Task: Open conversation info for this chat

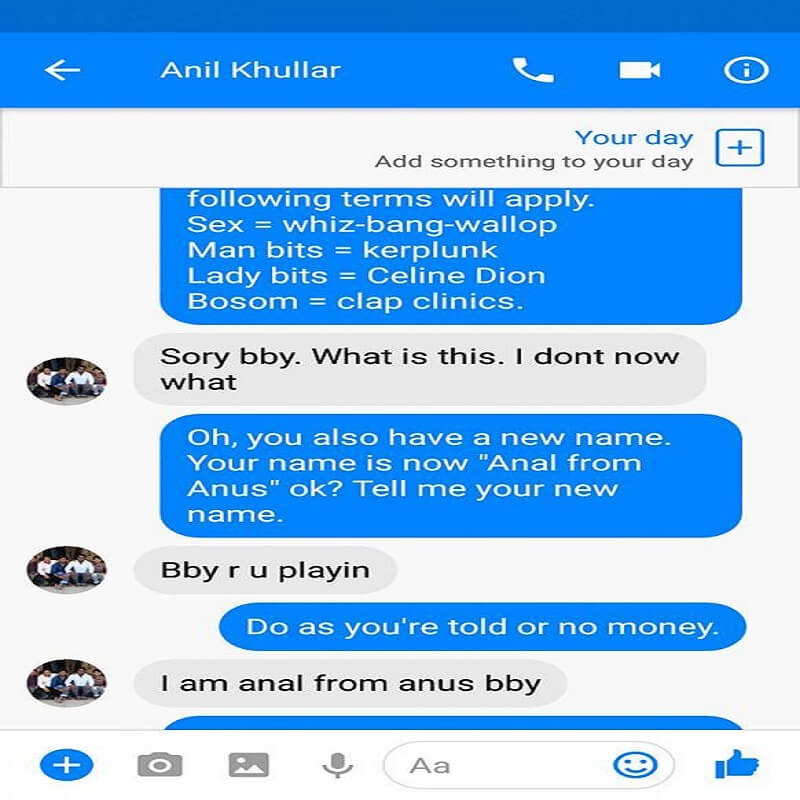Action: [x=745, y=70]
